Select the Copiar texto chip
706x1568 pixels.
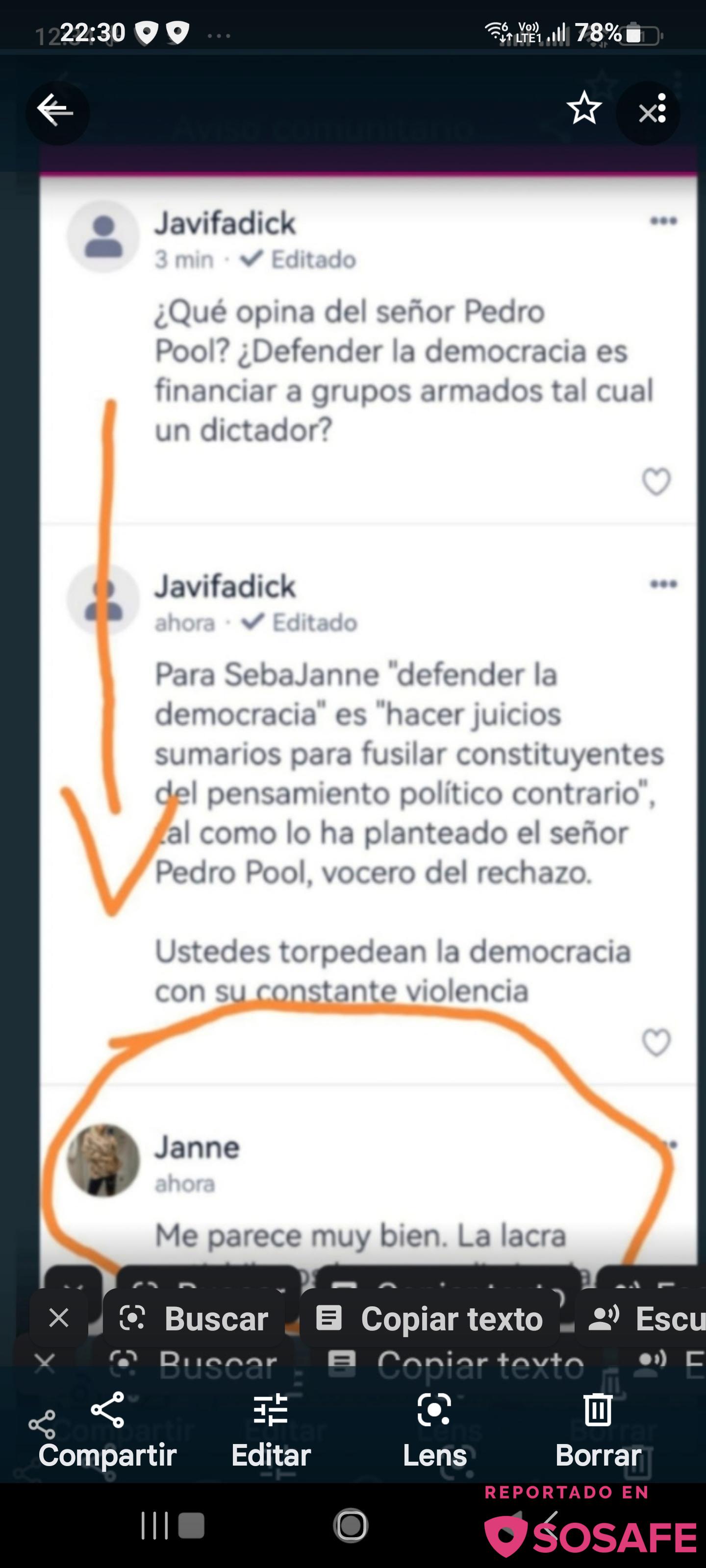pyautogui.click(x=430, y=1319)
